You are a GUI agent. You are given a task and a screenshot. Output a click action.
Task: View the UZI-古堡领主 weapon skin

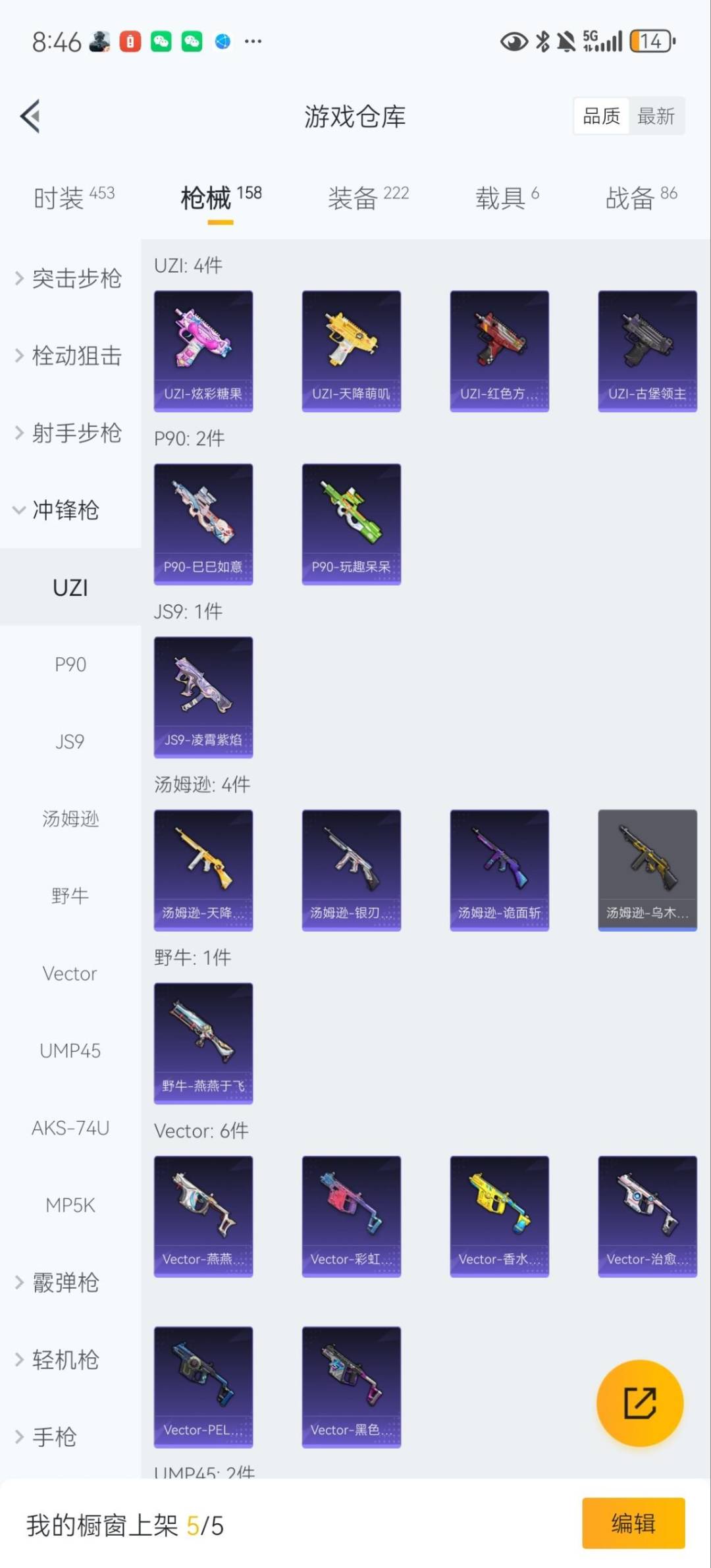(x=647, y=349)
